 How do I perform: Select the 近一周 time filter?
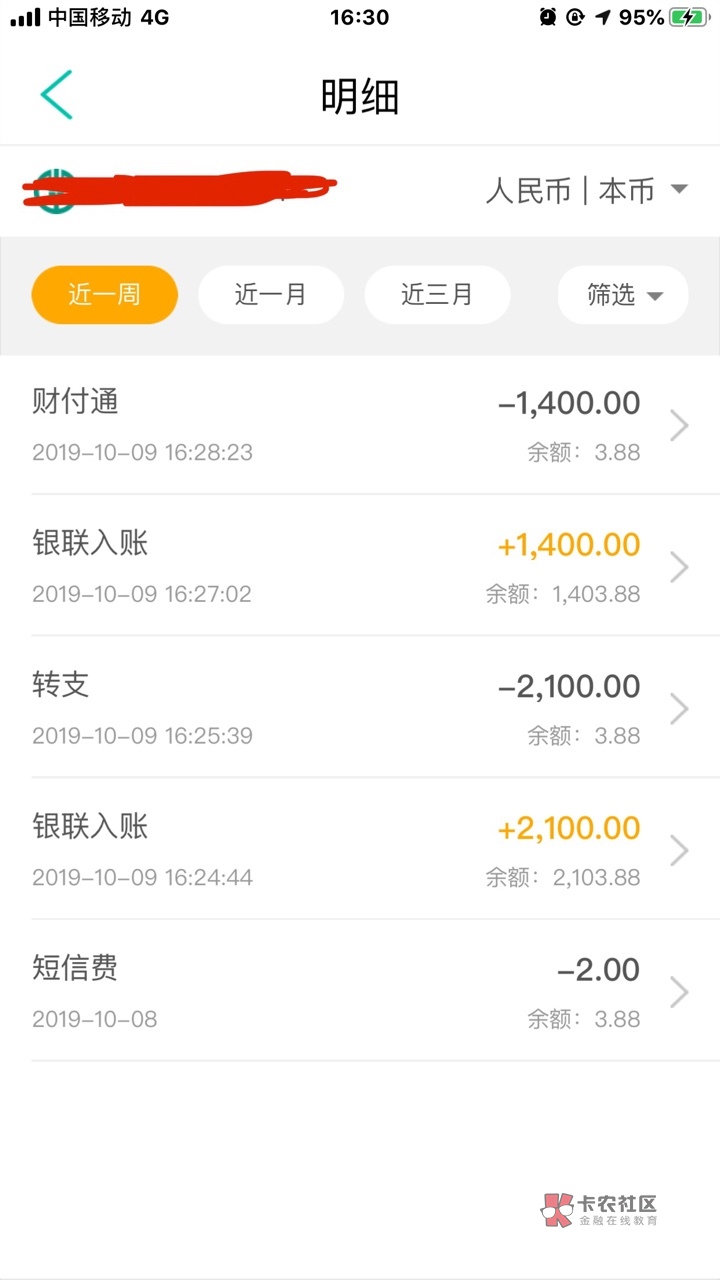click(x=105, y=295)
